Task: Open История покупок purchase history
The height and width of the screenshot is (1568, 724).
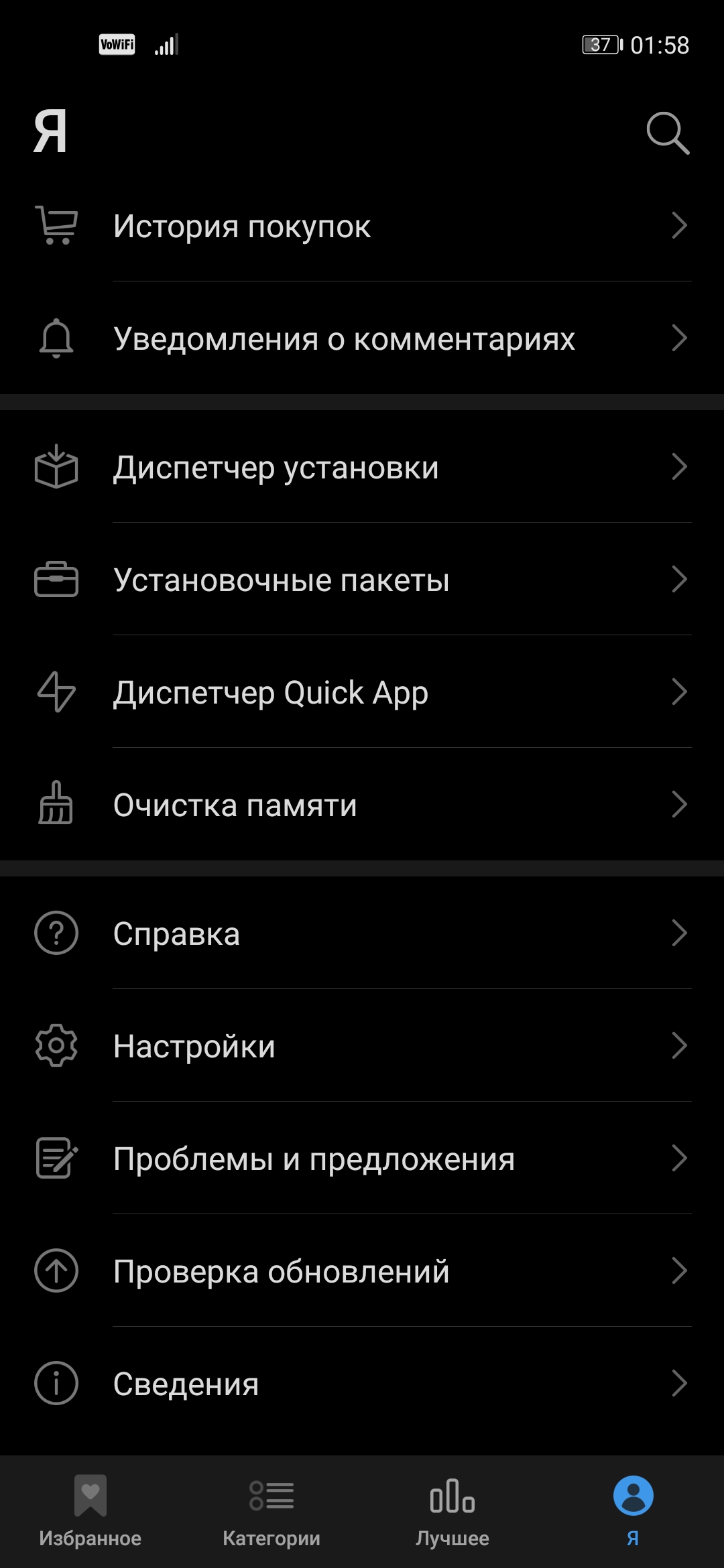Action: [362, 226]
